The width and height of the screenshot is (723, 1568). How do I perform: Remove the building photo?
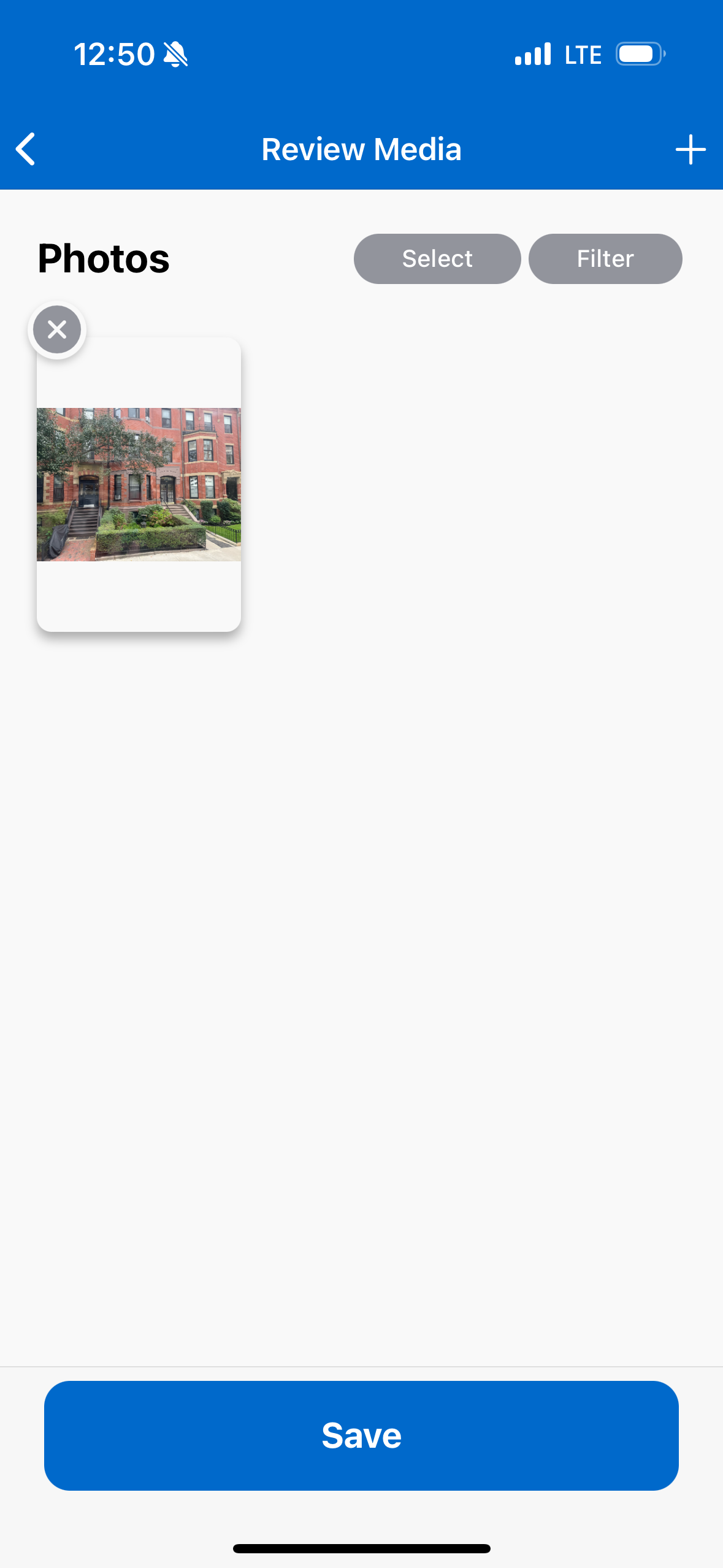click(x=57, y=329)
